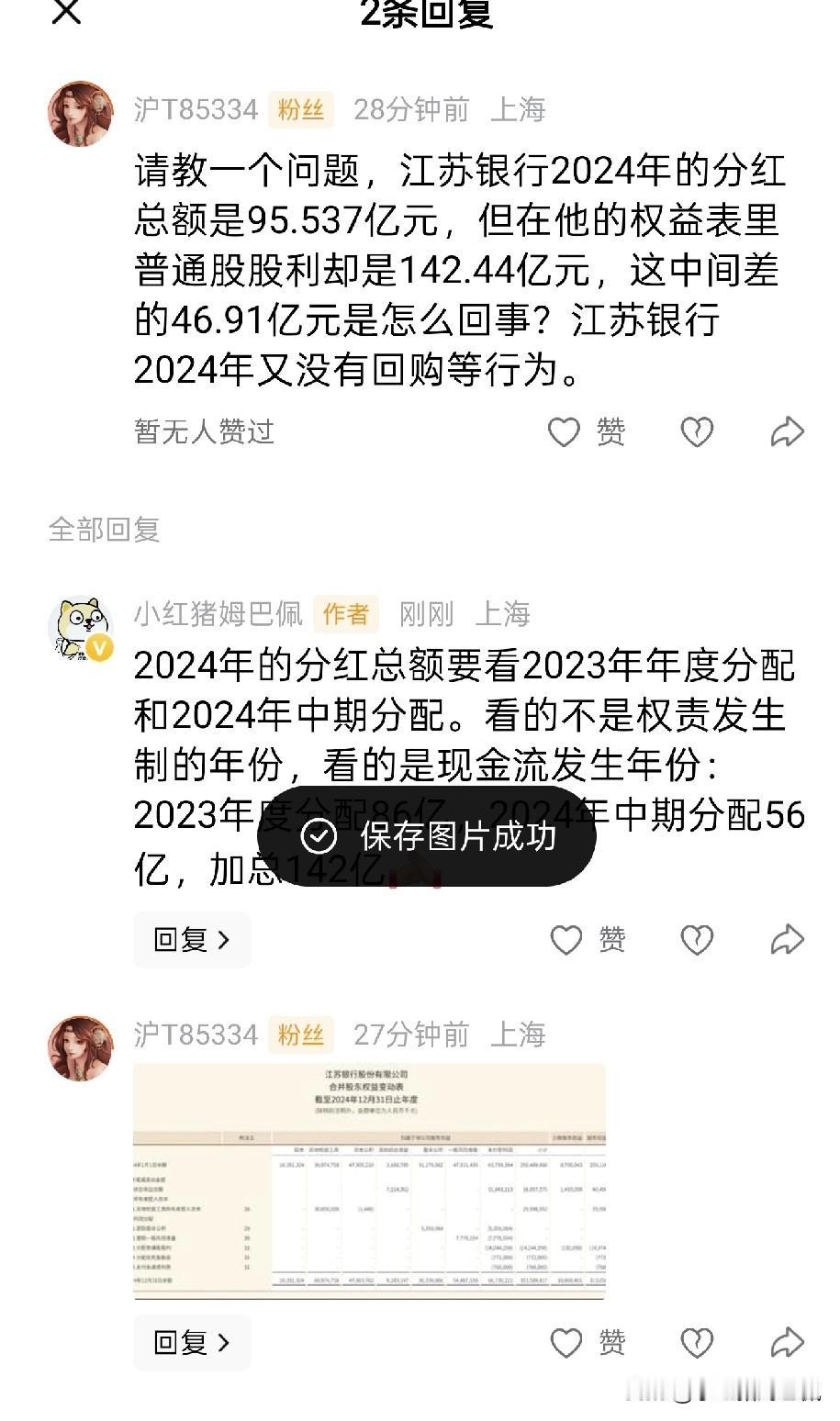Tap the 保存图片成功 toast notification

(x=420, y=837)
